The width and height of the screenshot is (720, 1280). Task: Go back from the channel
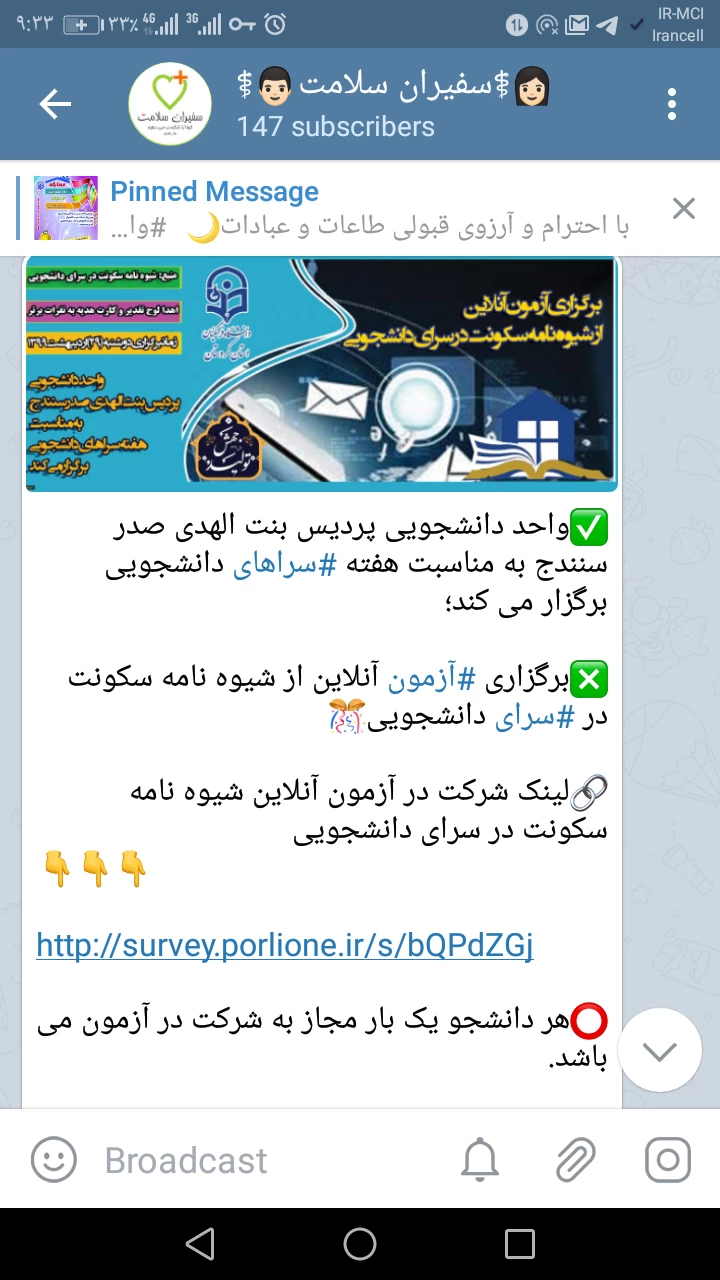click(55, 104)
